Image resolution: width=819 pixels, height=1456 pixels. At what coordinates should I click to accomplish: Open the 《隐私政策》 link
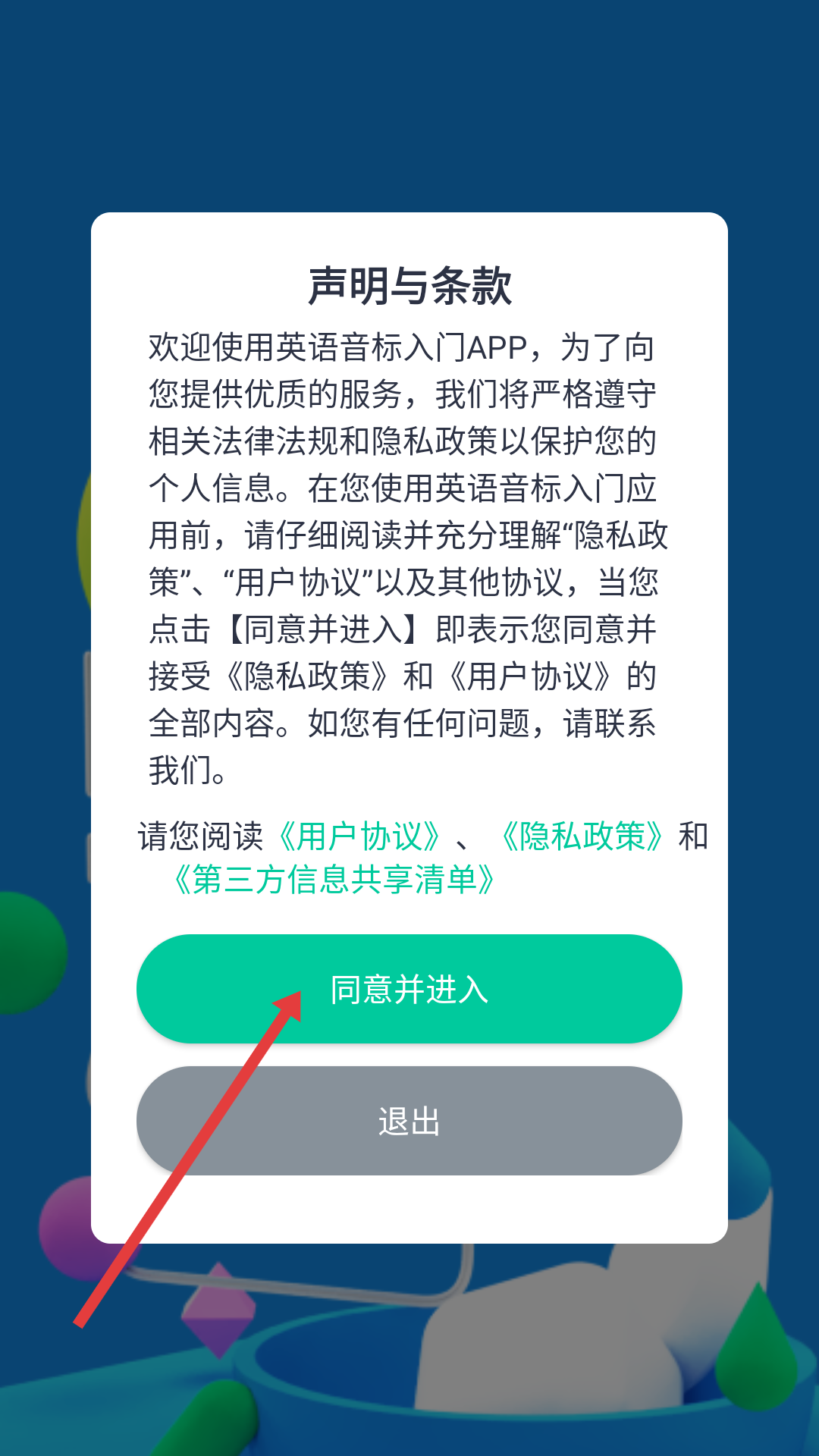(x=582, y=836)
